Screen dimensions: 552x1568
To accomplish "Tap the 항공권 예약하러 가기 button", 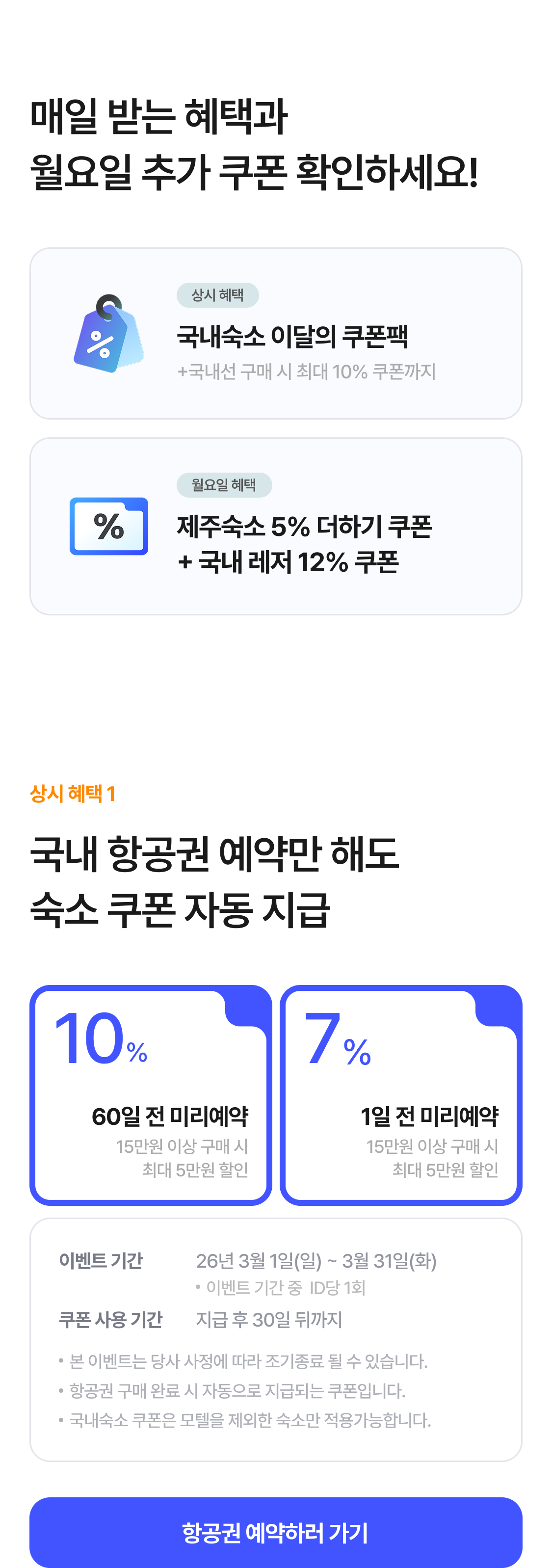I will click(x=276, y=1532).
